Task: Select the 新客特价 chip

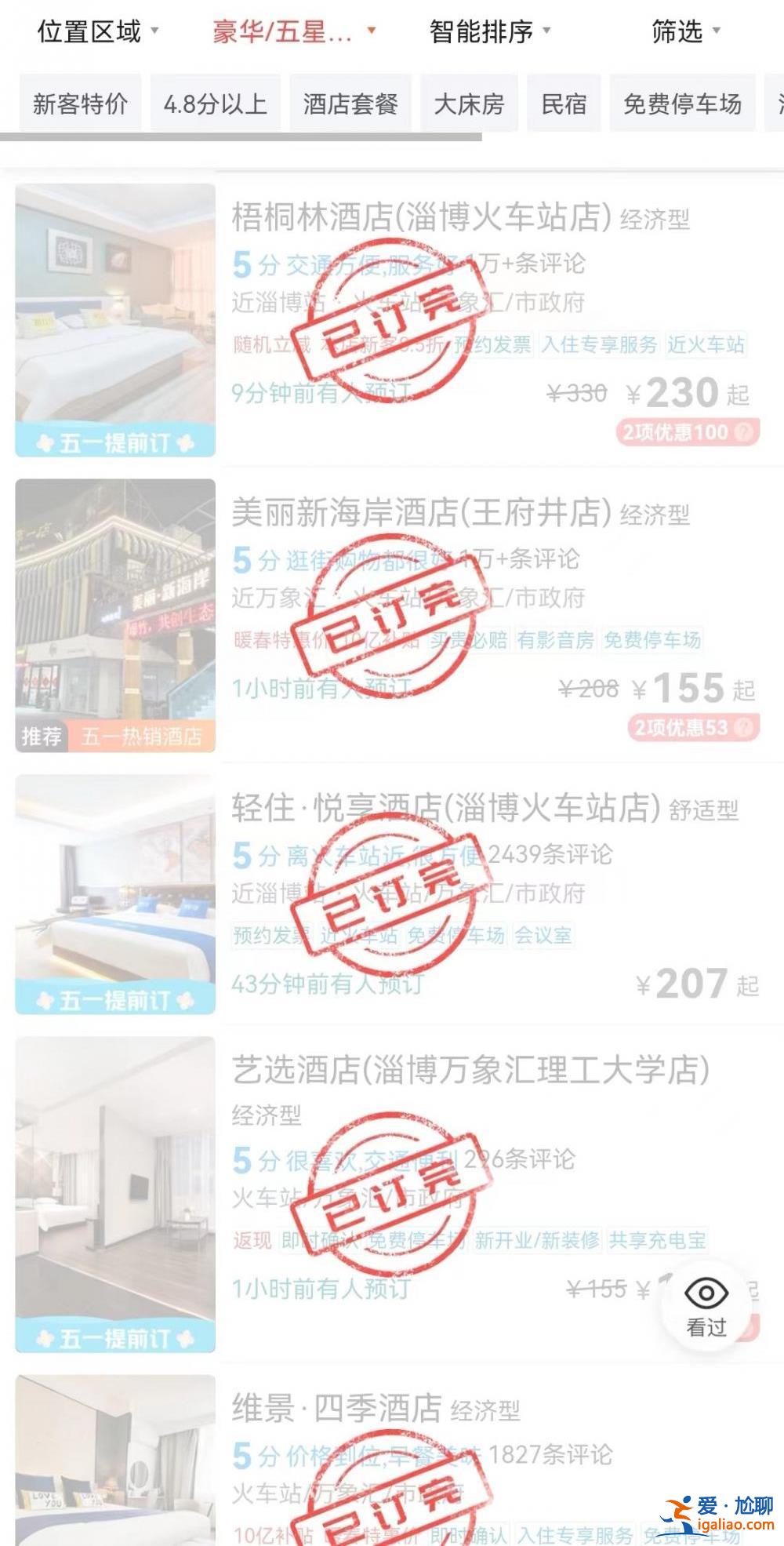Action: [x=80, y=104]
